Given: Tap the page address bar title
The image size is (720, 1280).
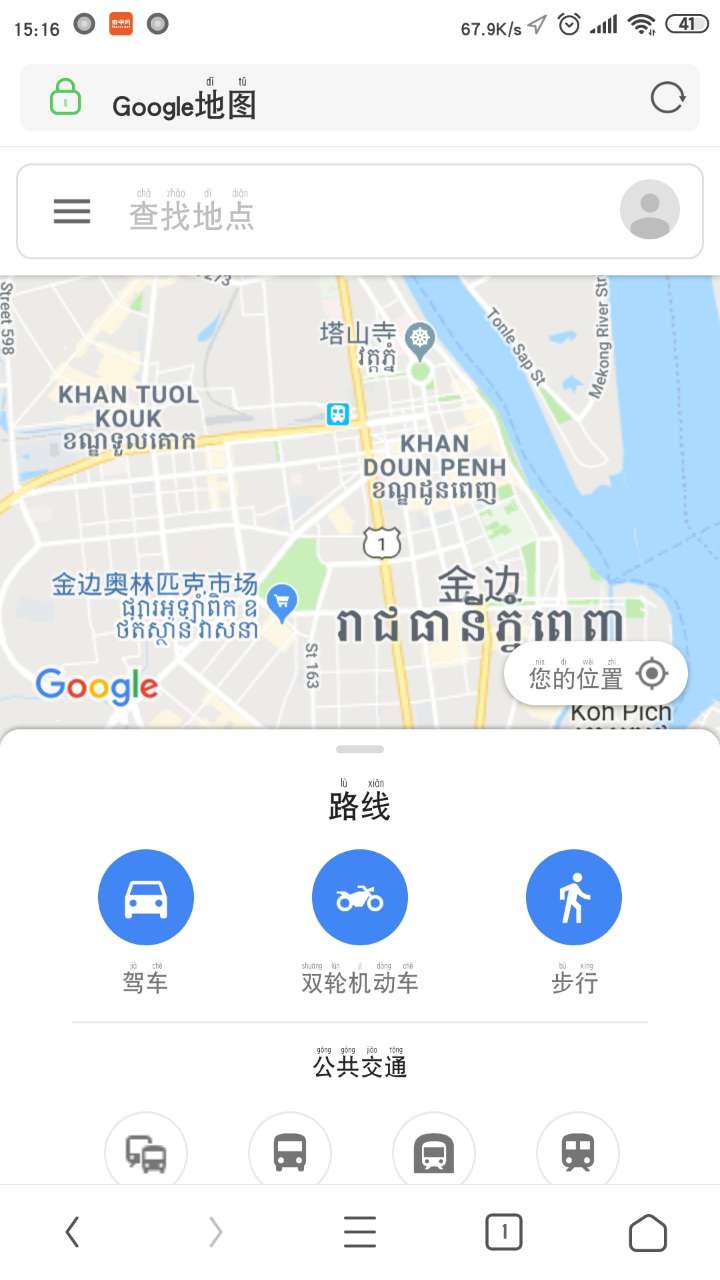Looking at the screenshot, I should click(185, 105).
